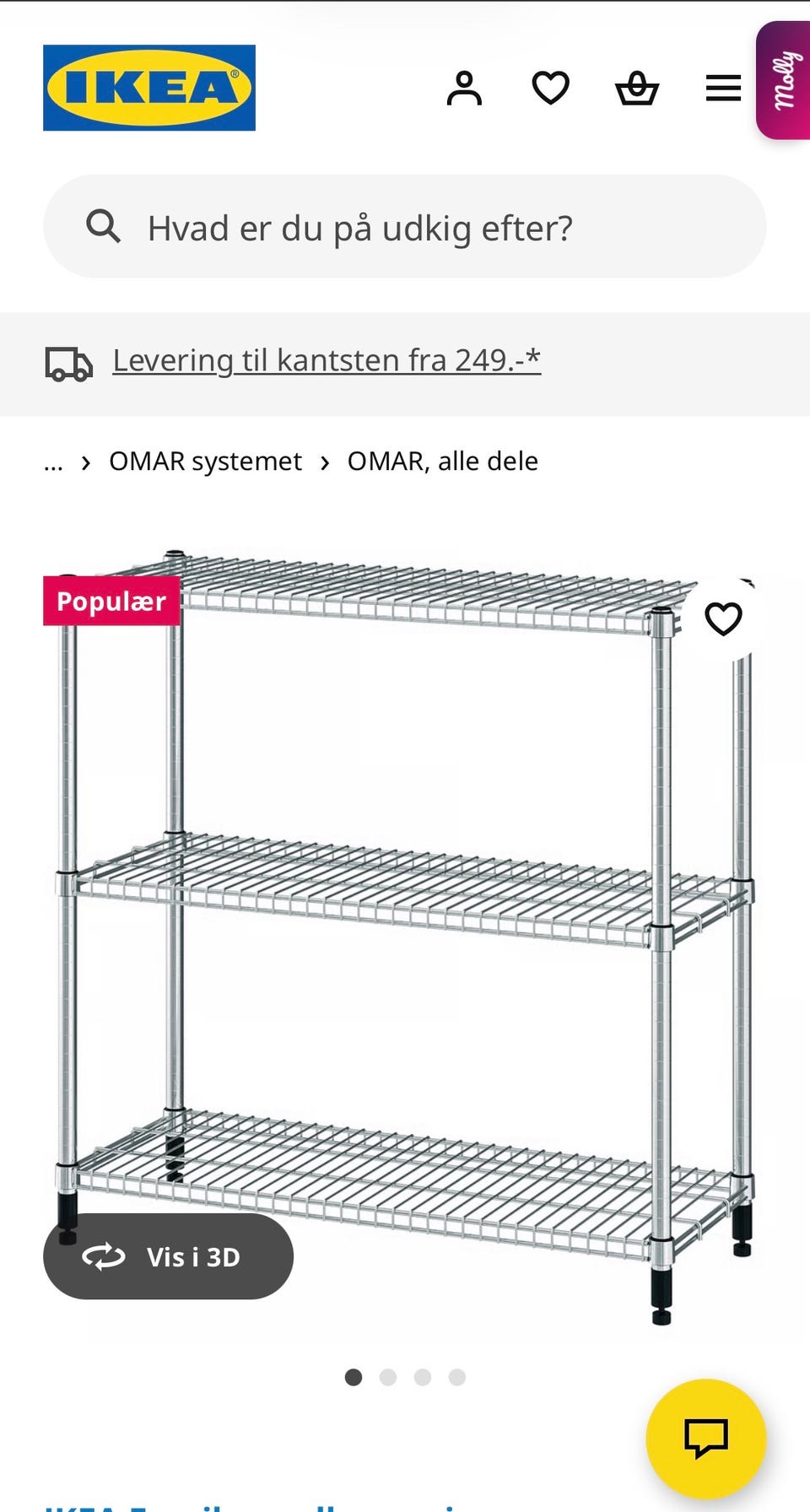Open the user account profile icon
The image size is (810, 1512).
pos(465,87)
